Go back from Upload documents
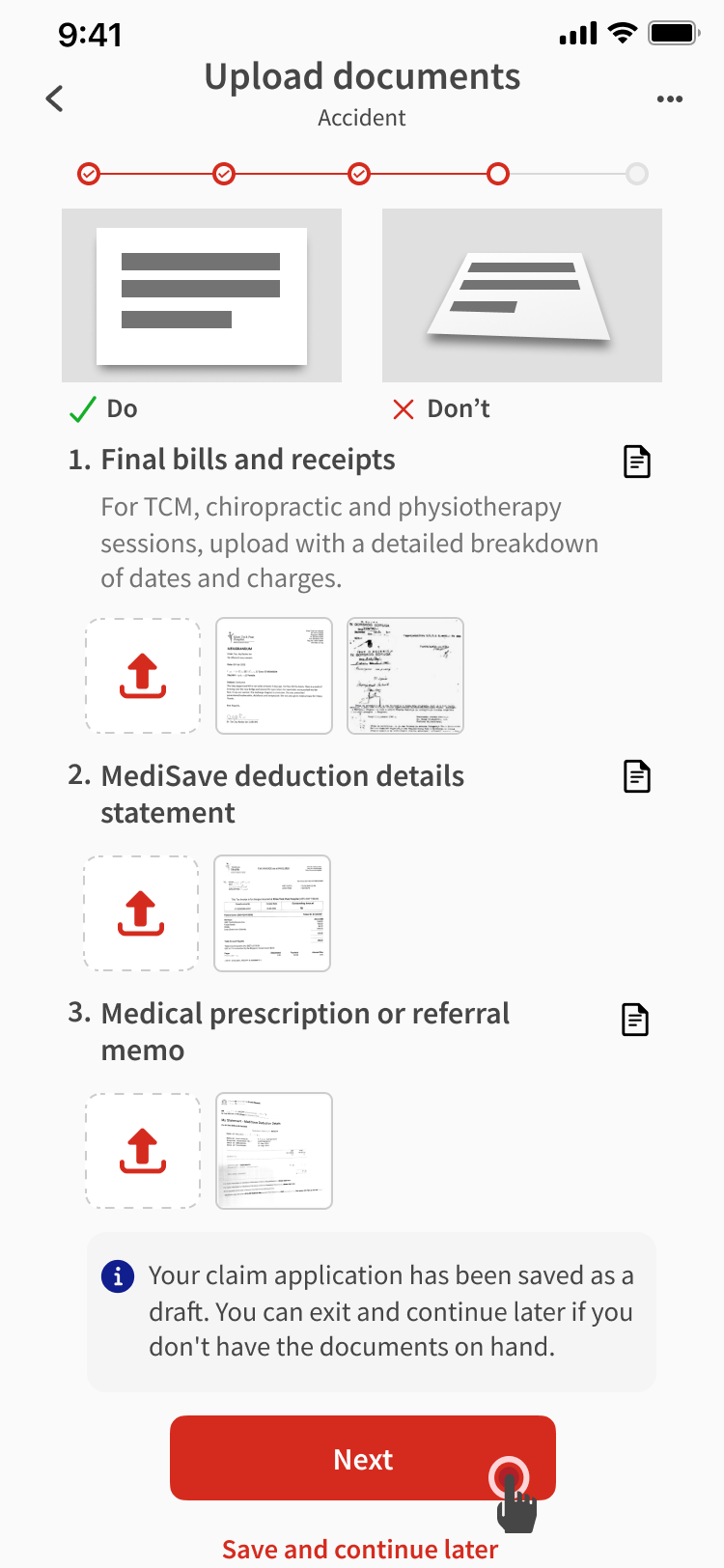The width and height of the screenshot is (724, 1568). pos(55,98)
